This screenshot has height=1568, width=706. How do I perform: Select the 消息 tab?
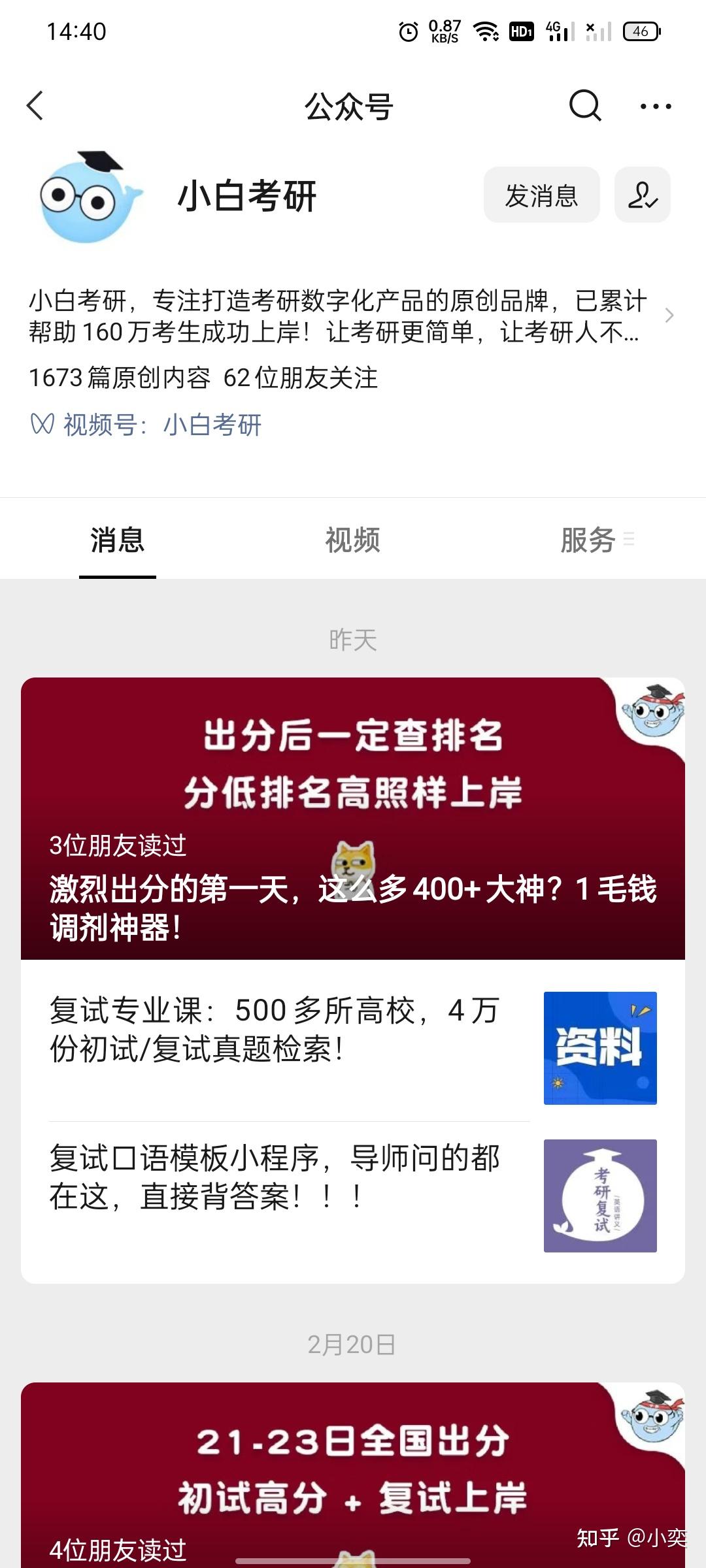118,540
